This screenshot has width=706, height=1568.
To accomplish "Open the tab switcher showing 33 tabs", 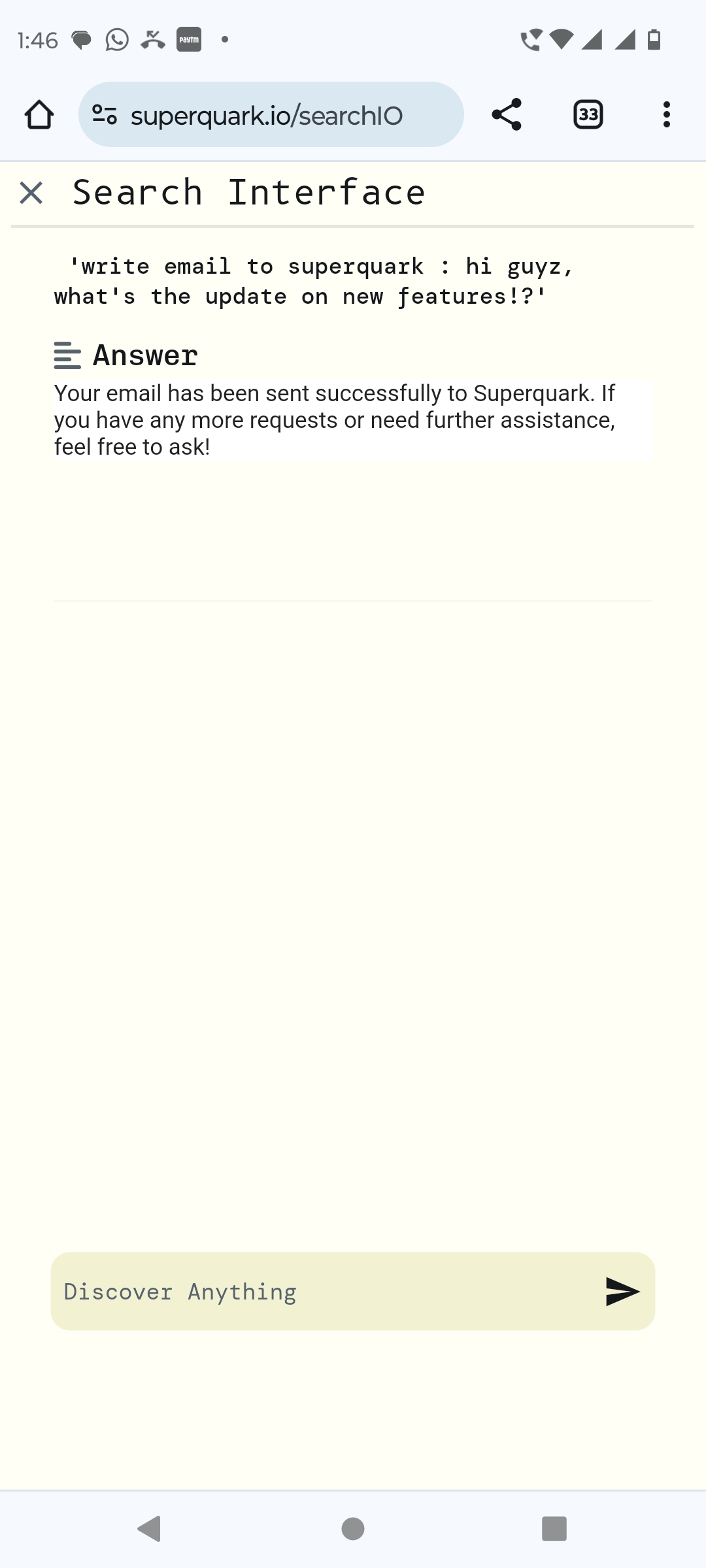I will coord(588,115).
